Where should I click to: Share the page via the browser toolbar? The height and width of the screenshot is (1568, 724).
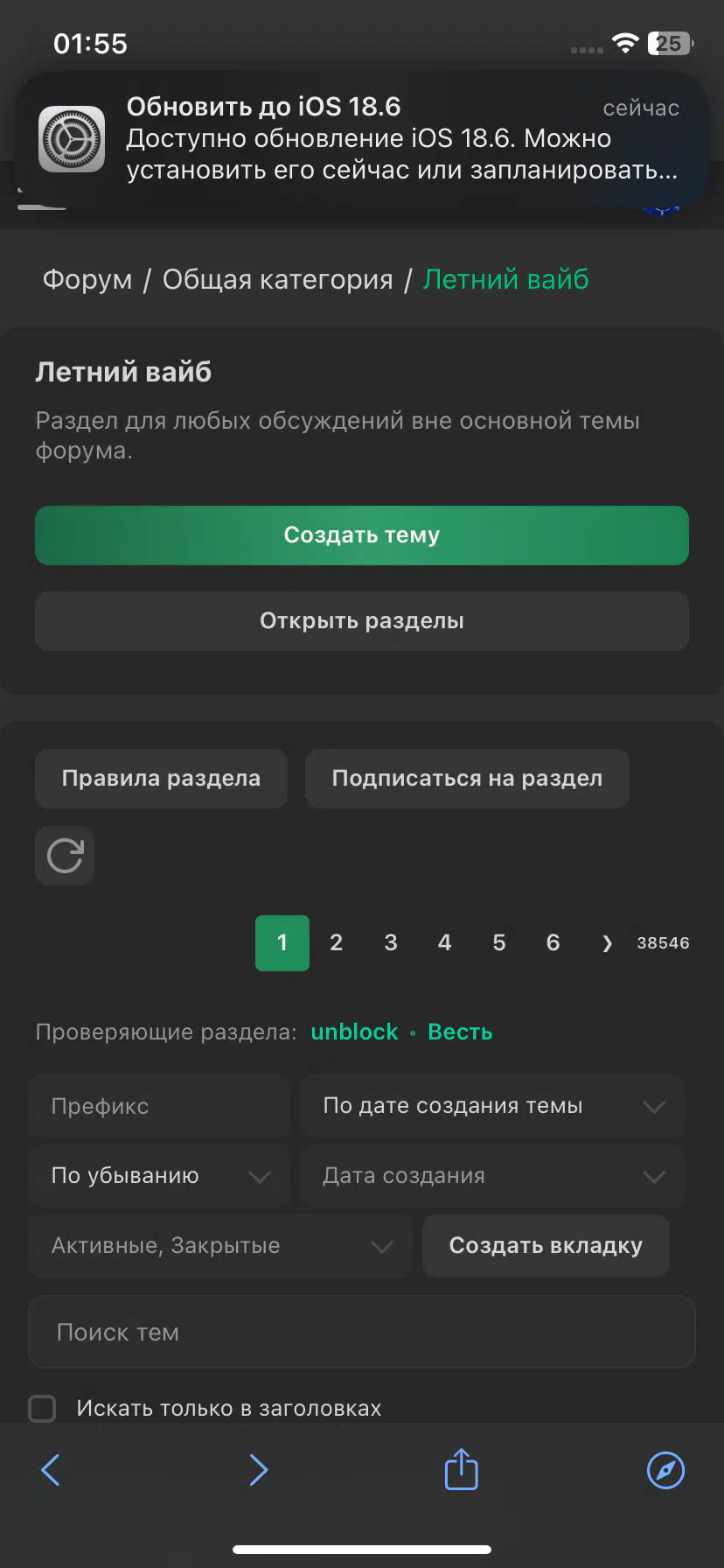(x=462, y=1469)
